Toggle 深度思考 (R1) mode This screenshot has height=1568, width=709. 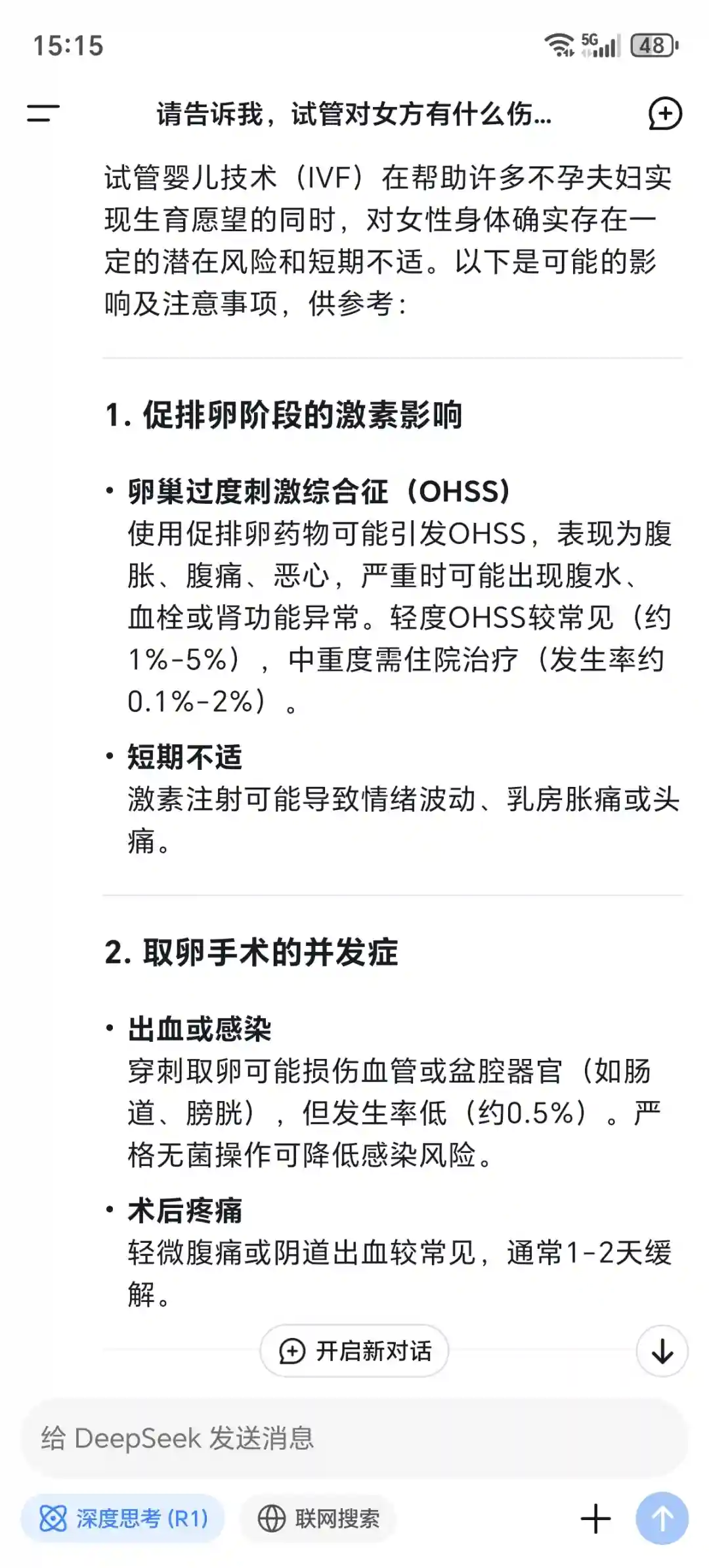pos(123,1518)
